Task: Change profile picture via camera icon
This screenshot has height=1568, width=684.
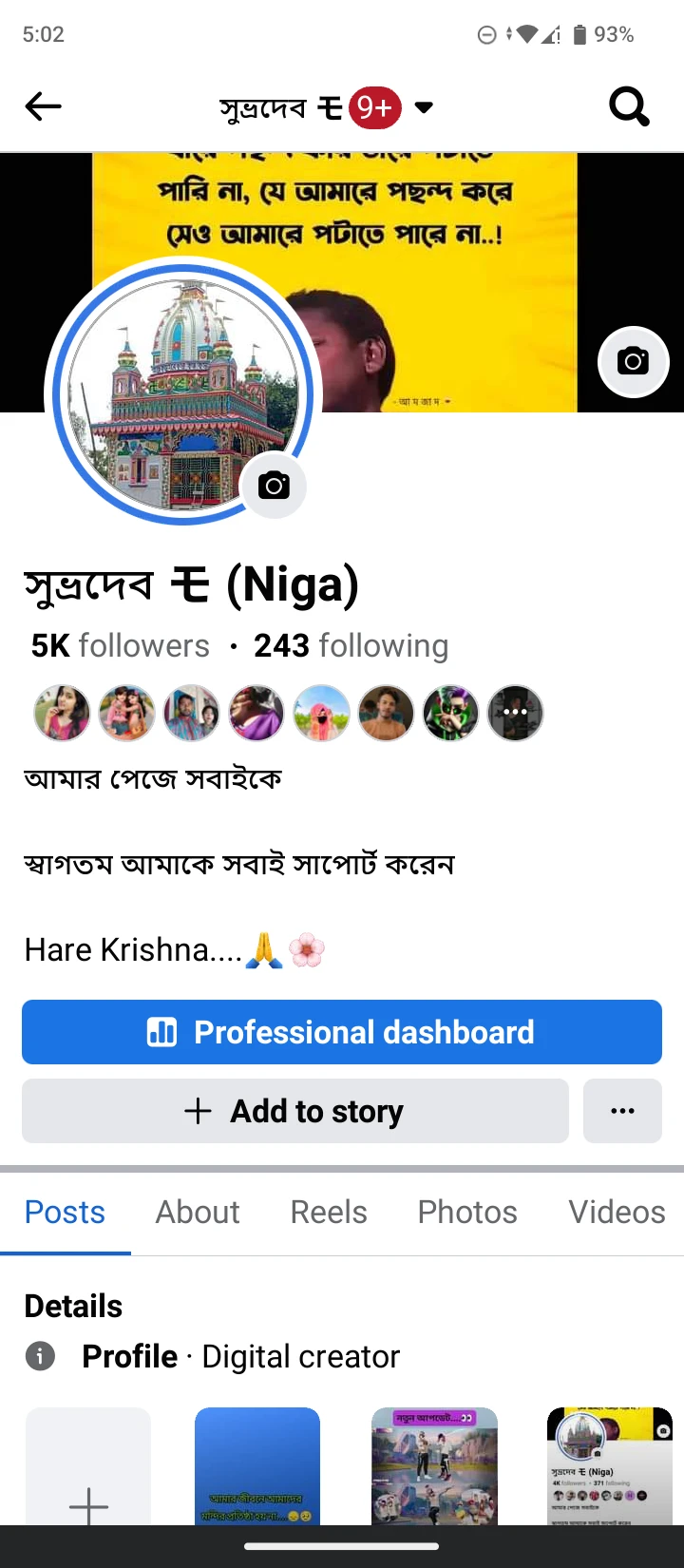Action: click(274, 487)
